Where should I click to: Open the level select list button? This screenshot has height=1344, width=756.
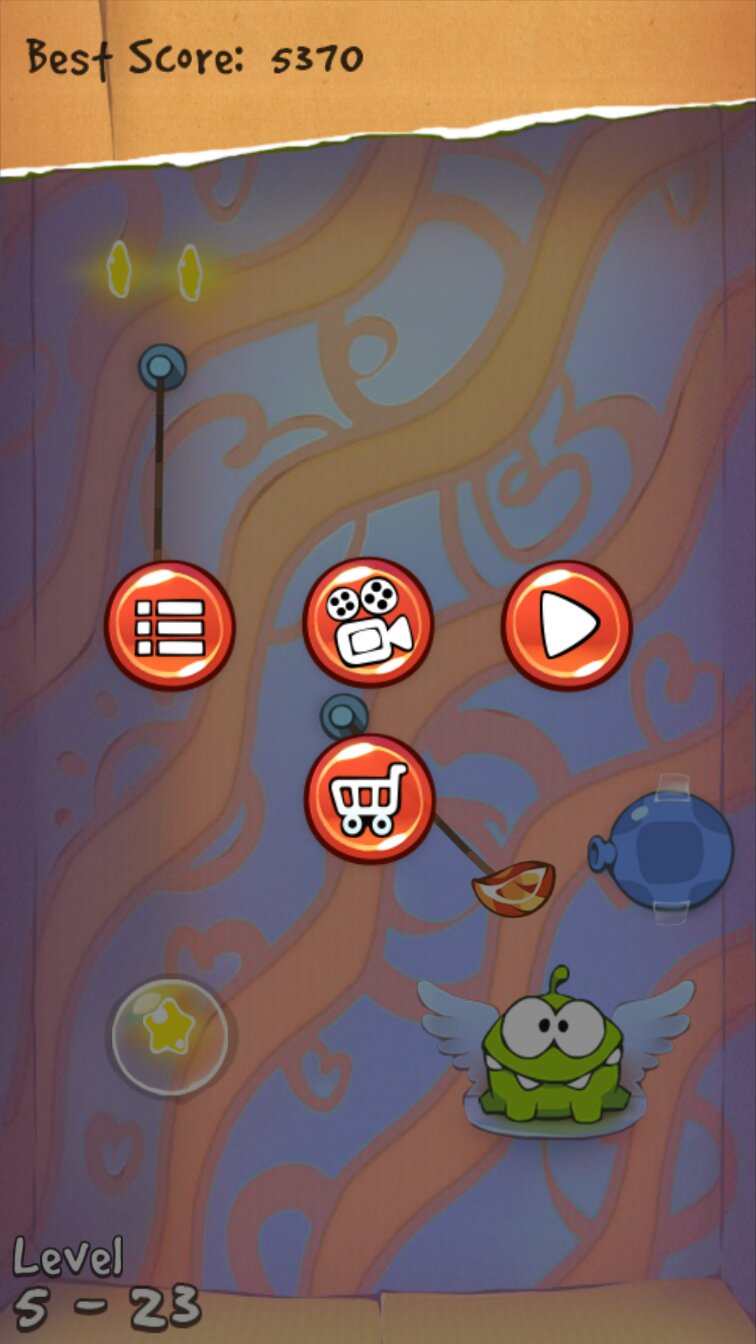pyautogui.click(x=169, y=626)
